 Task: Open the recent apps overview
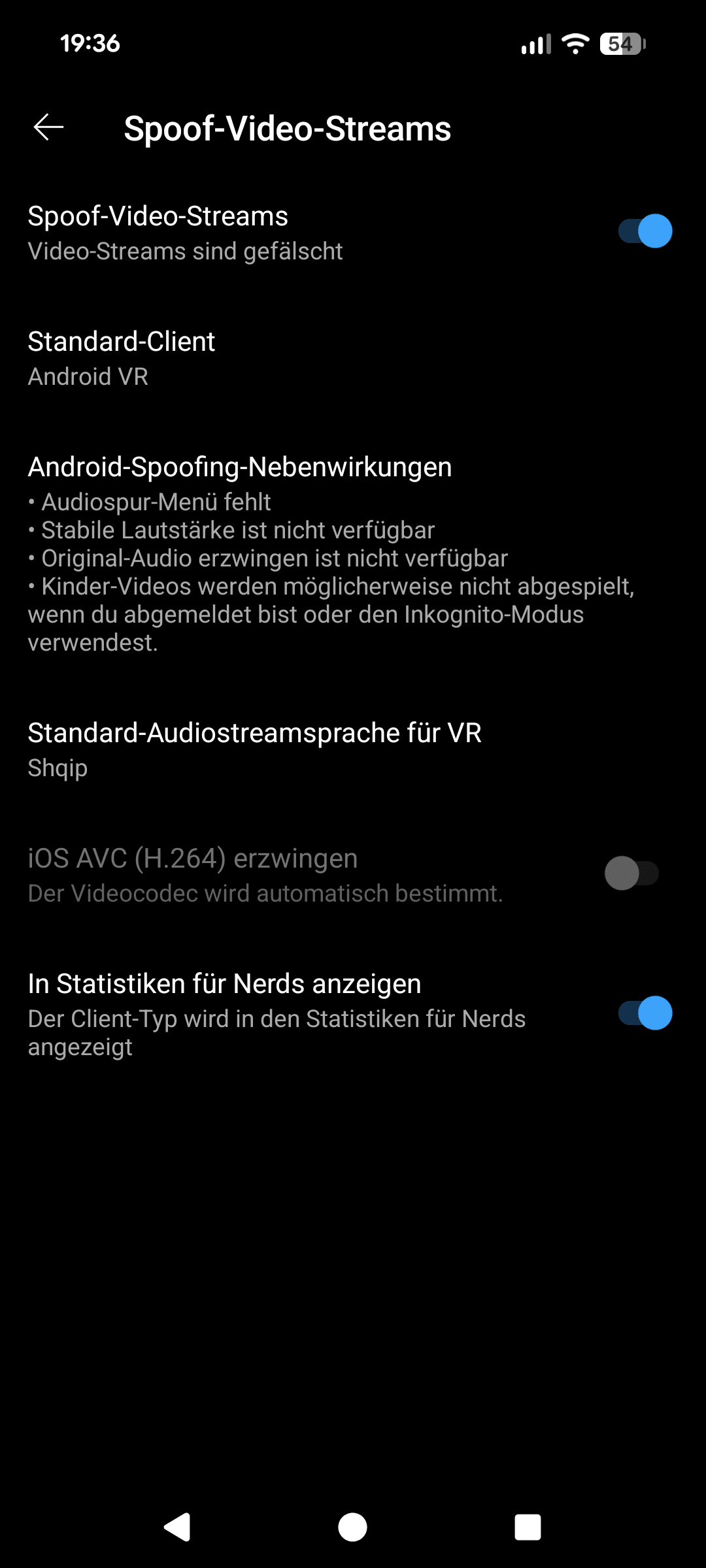[528, 1527]
